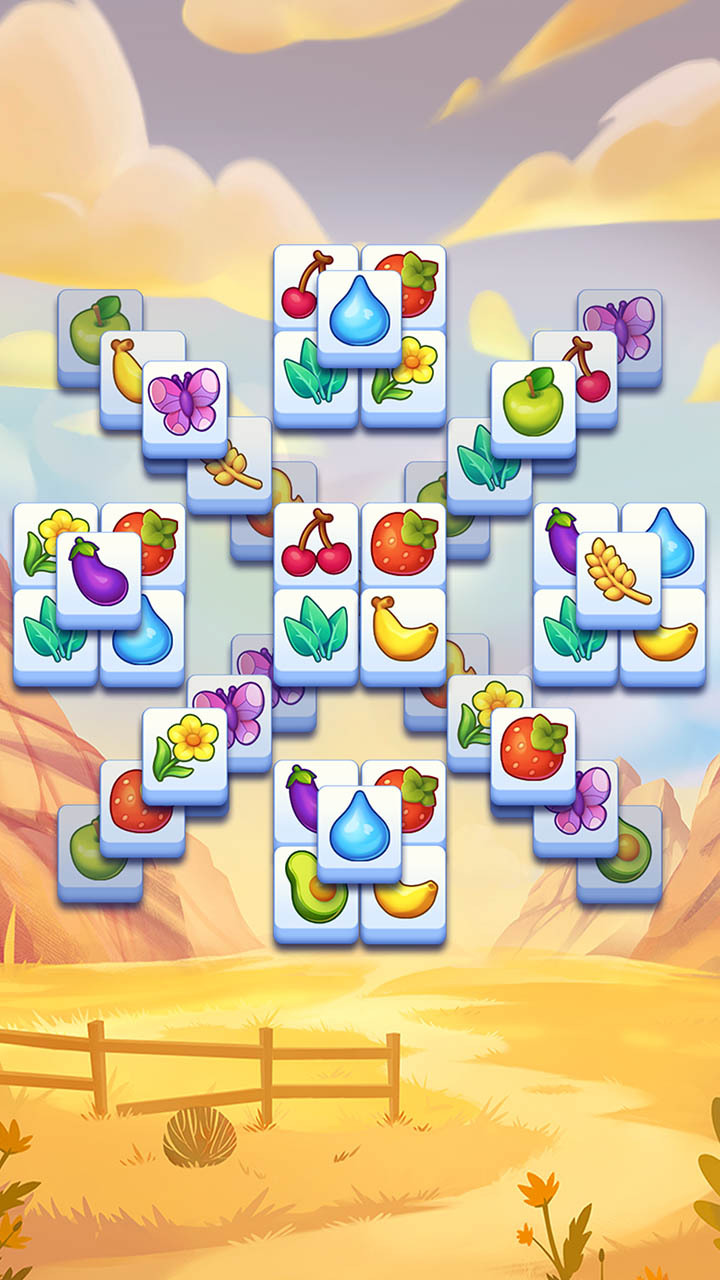The height and width of the screenshot is (1280, 720).
Task: Select the strawberry tile beside the paired cherries
Action: (403, 543)
